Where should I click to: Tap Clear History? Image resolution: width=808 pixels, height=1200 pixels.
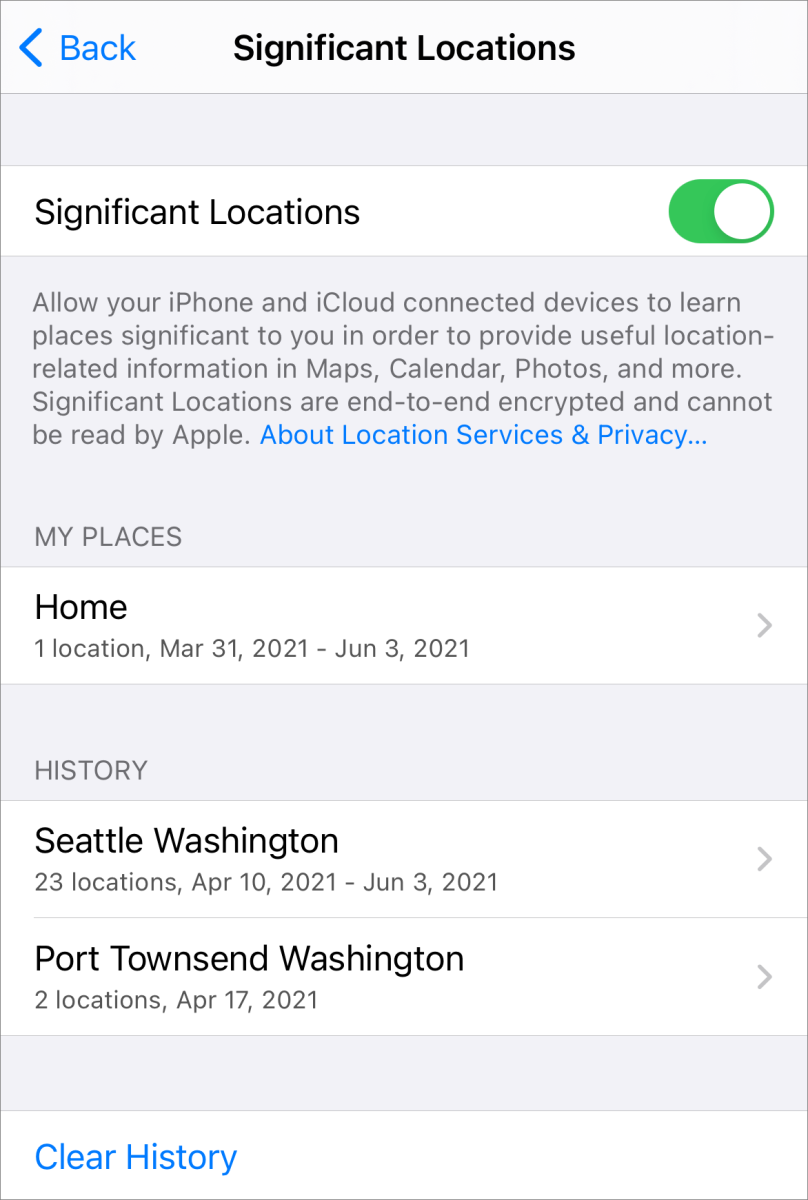[x=136, y=1157]
